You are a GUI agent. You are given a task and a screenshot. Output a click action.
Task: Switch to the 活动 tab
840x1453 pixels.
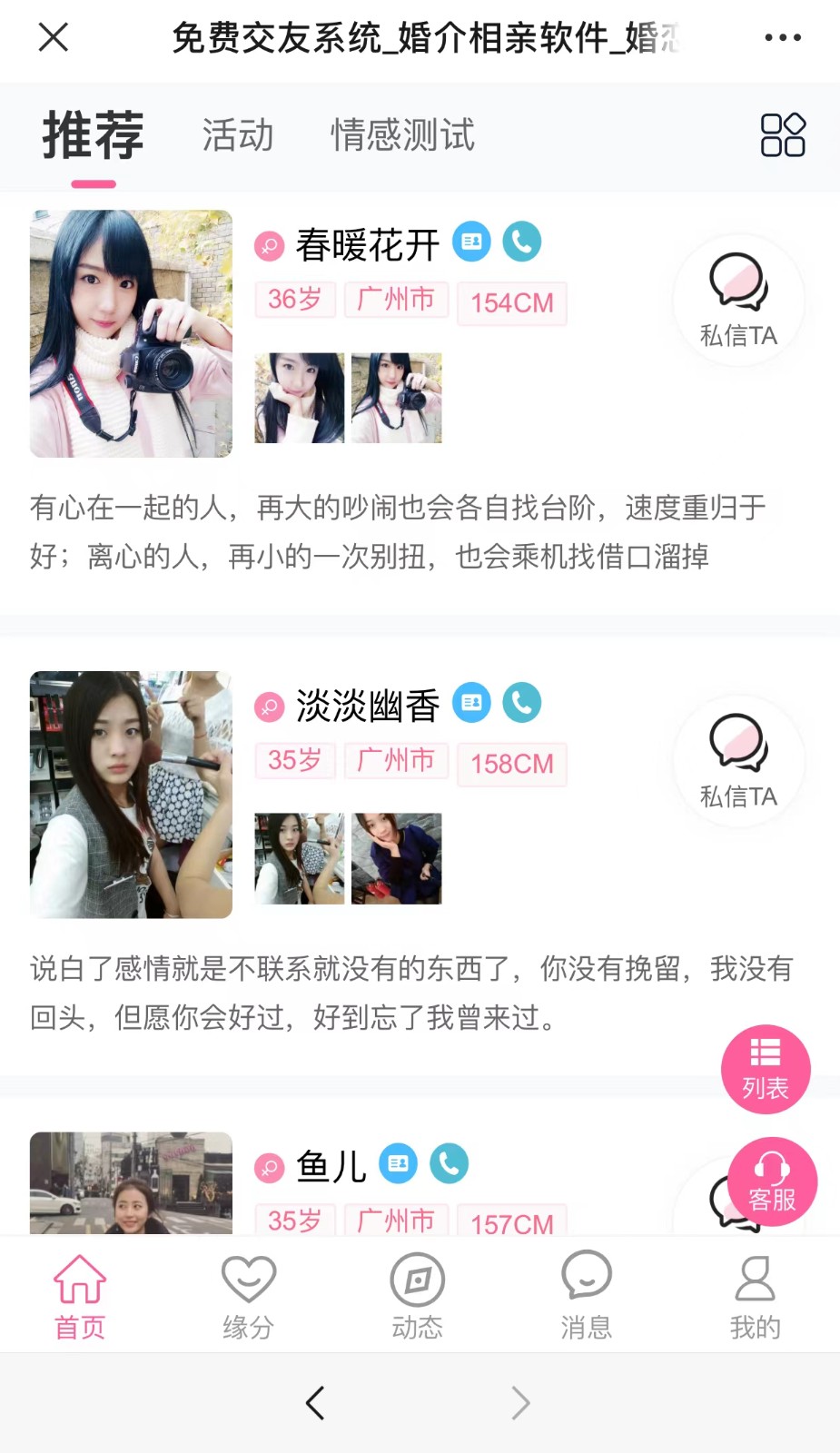tap(238, 135)
